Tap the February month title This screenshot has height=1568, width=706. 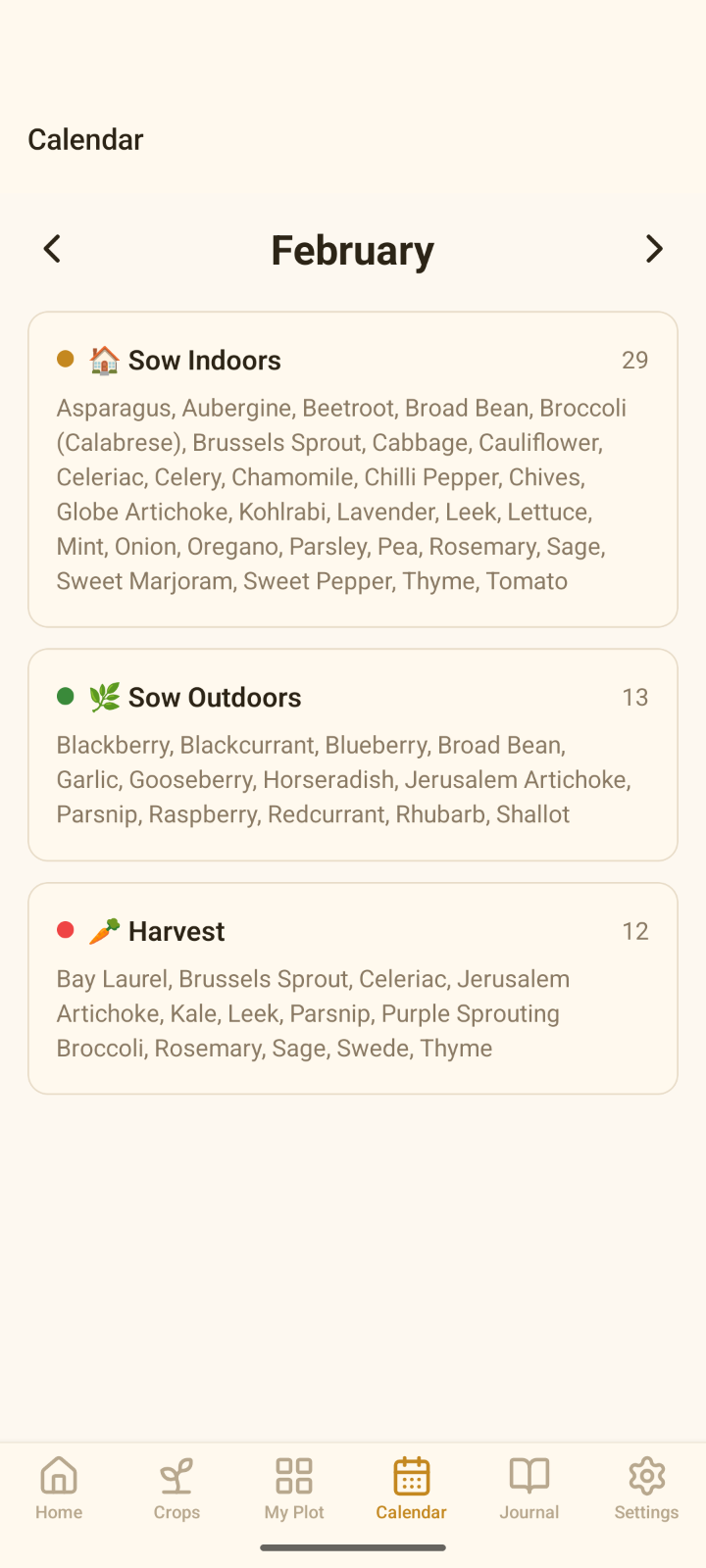point(353,249)
